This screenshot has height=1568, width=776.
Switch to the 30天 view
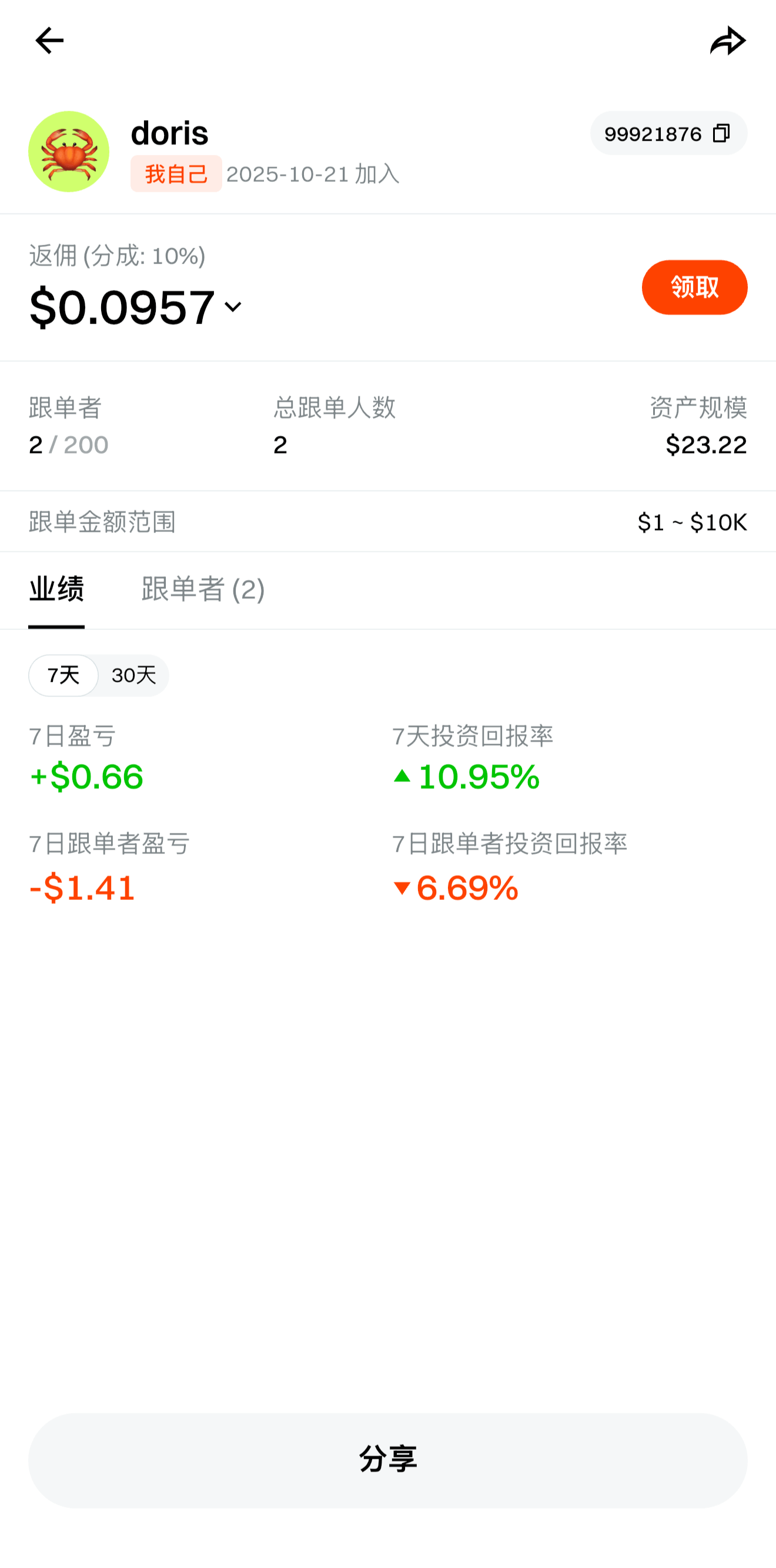click(x=133, y=675)
